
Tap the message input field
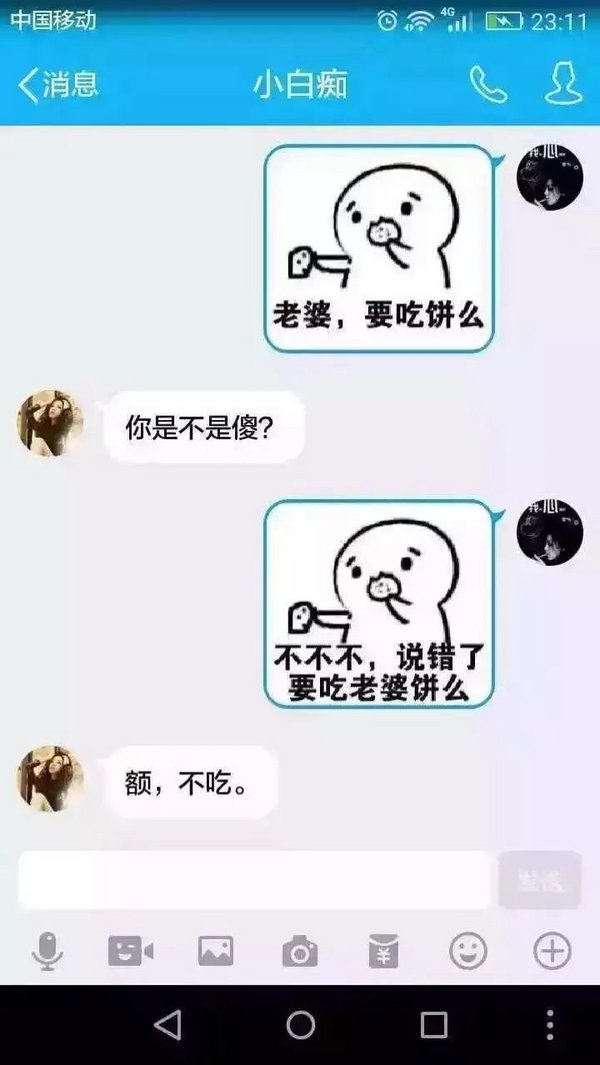click(x=254, y=880)
